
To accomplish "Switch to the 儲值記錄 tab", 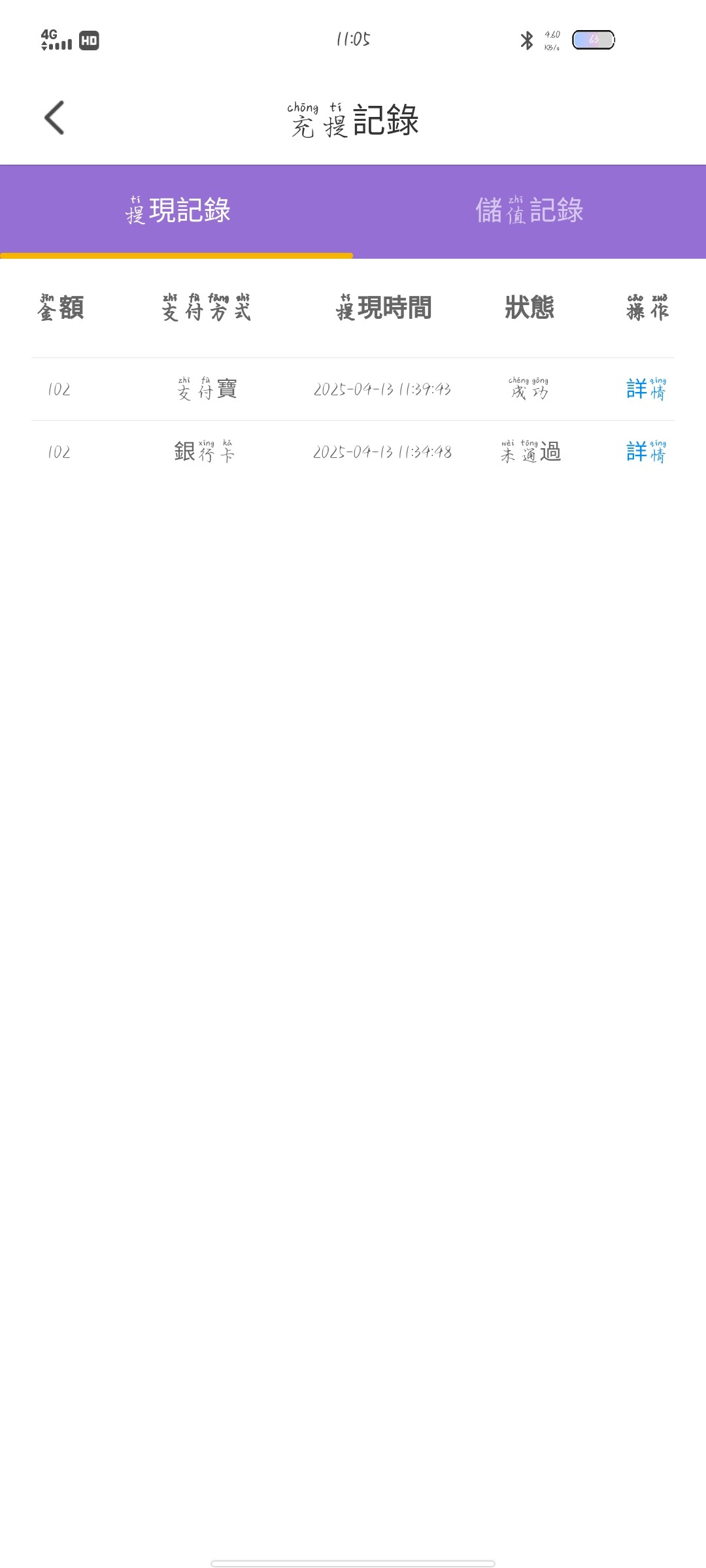I will [x=529, y=210].
